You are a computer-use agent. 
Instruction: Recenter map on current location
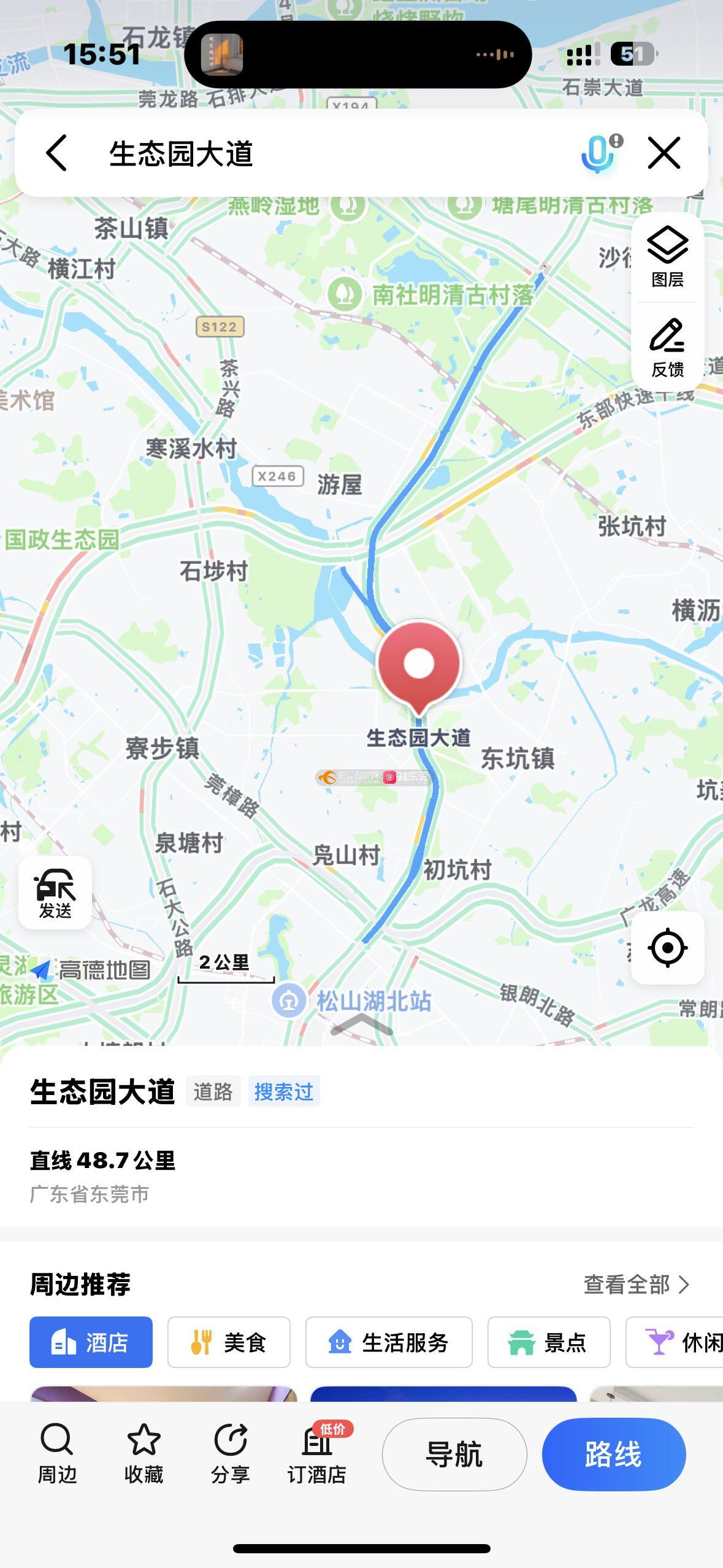[x=667, y=948]
